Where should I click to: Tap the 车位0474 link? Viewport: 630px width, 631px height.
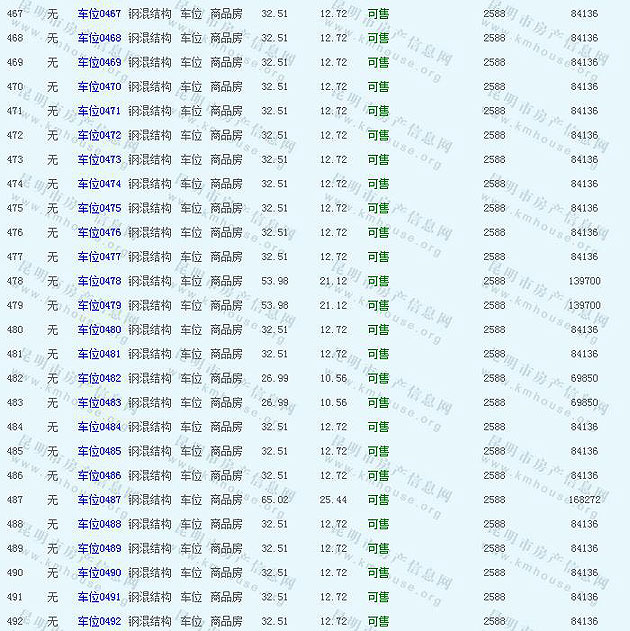[x=99, y=184]
